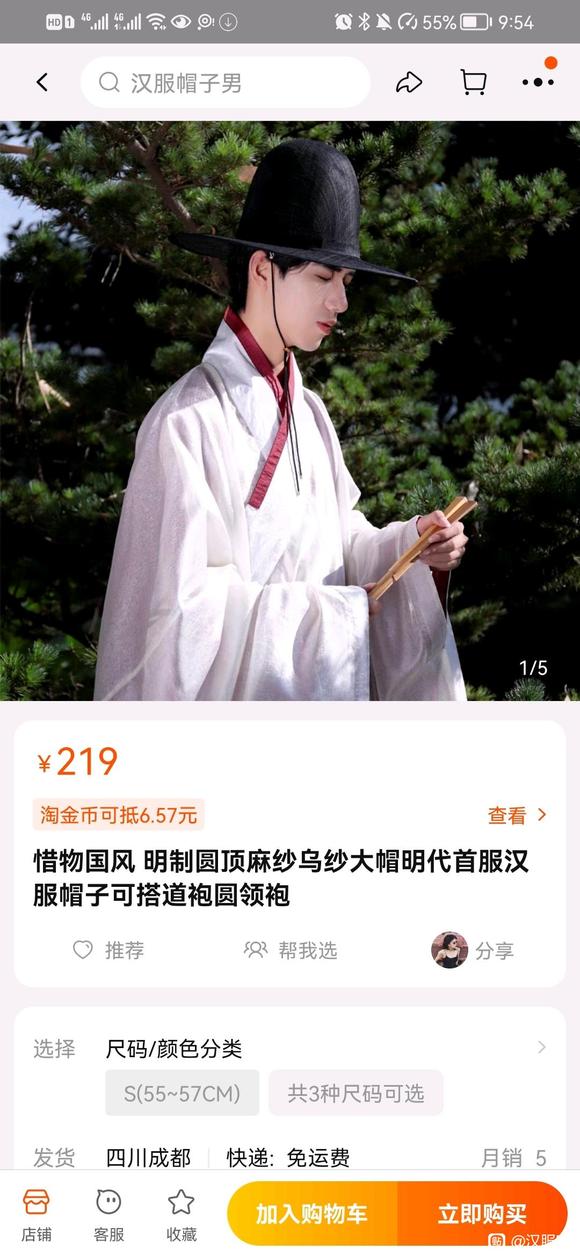Open the shopping cart icon
Screen dimensions: 580x1257
(x=473, y=82)
